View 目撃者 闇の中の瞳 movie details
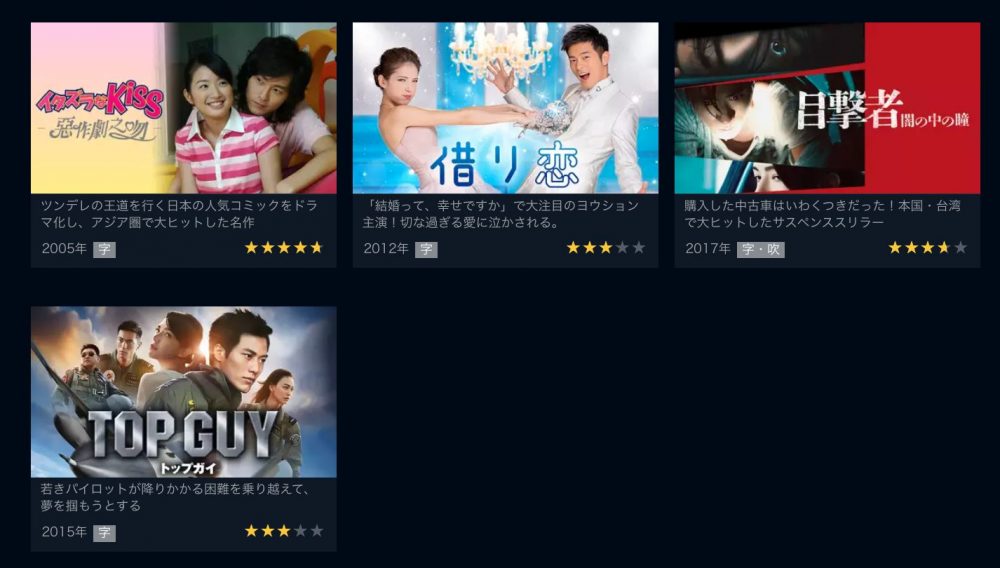This screenshot has width=1000, height=568. (x=827, y=108)
